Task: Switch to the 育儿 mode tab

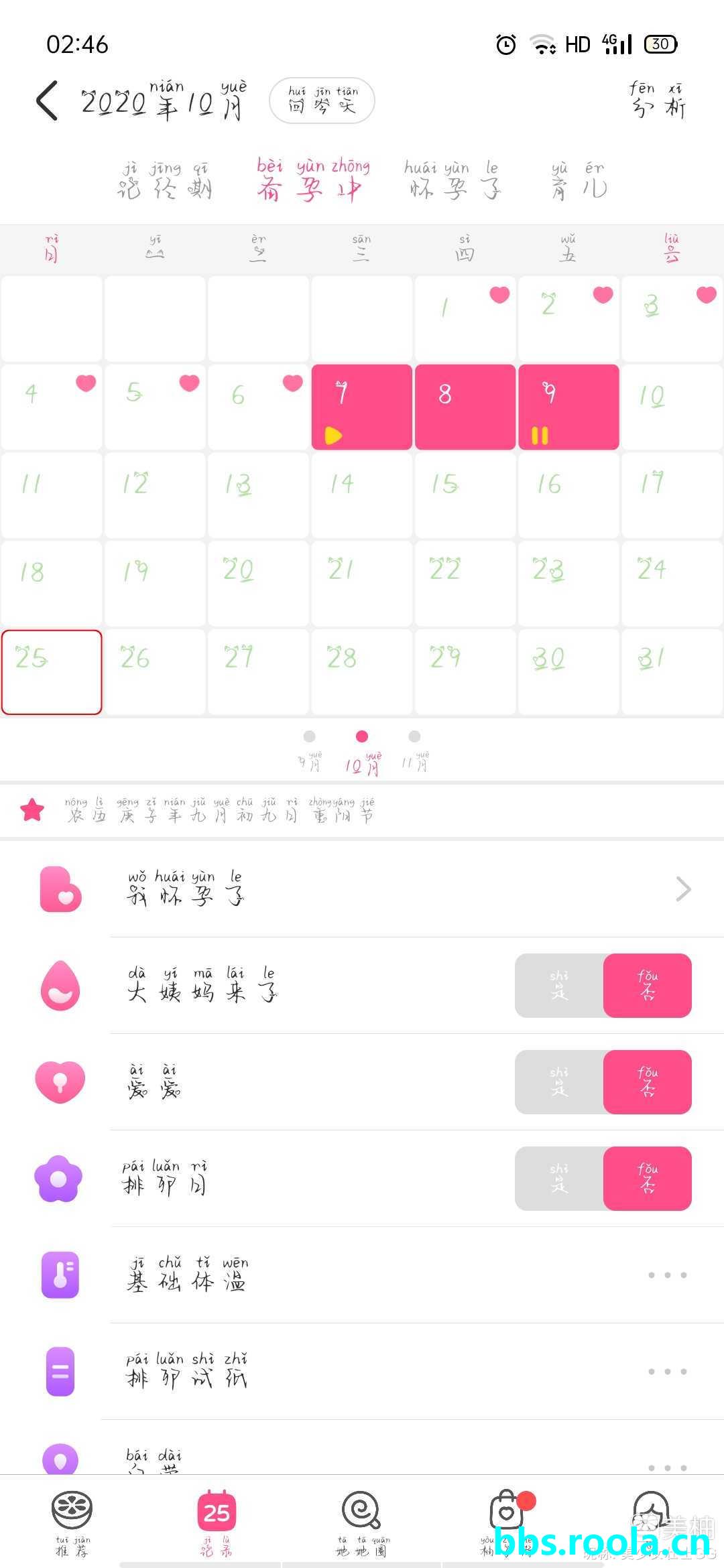Action: coord(579,181)
